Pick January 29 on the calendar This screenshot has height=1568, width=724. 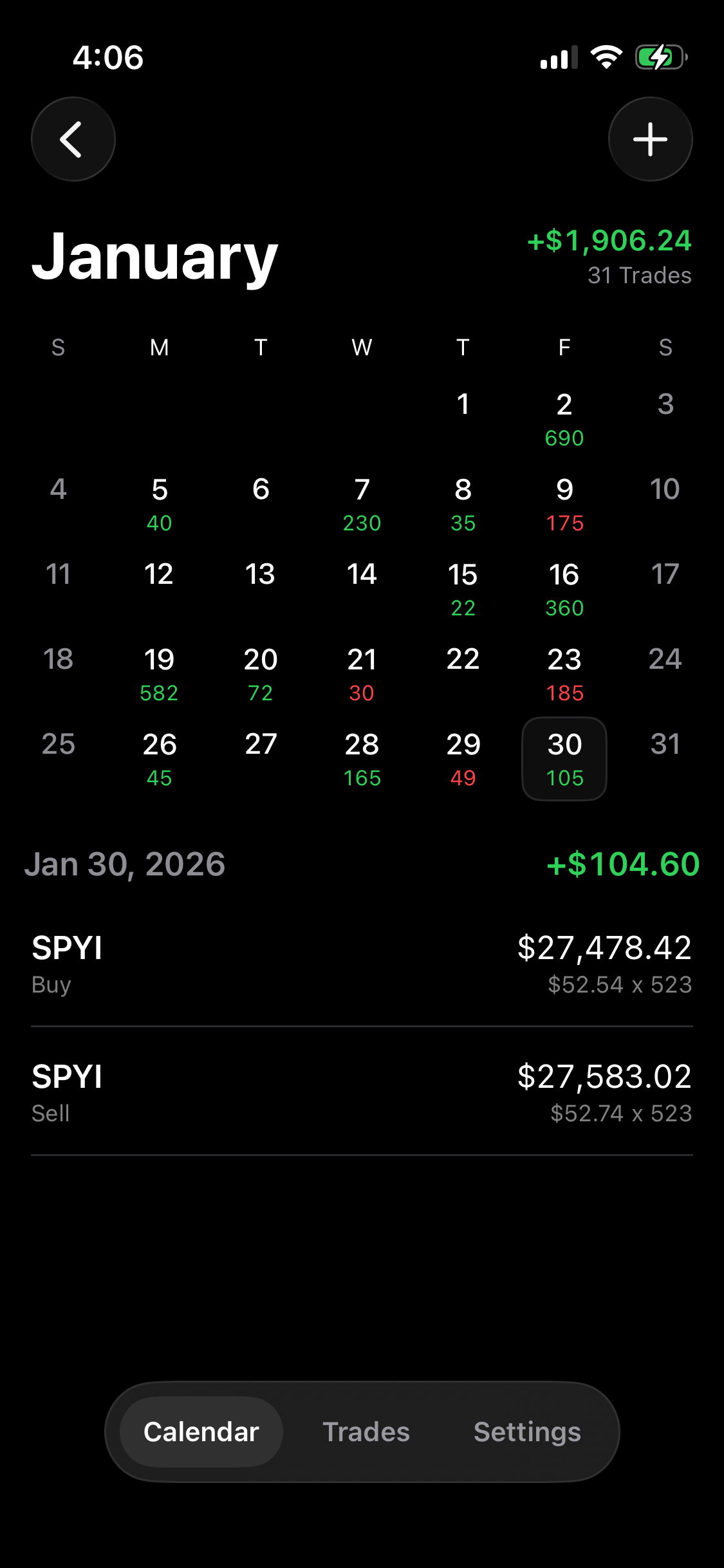tap(463, 760)
